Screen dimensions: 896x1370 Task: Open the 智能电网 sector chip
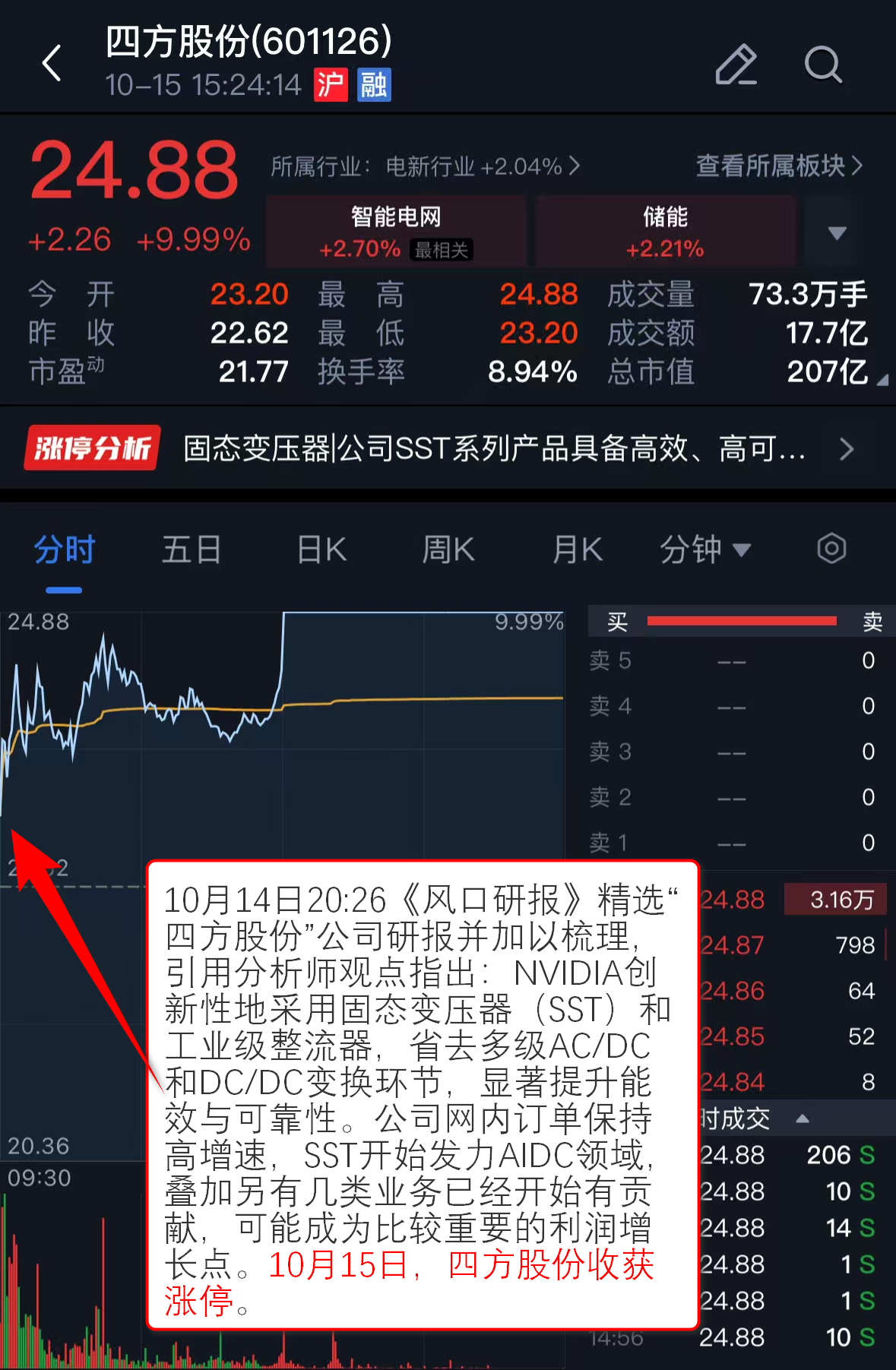click(x=396, y=232)
